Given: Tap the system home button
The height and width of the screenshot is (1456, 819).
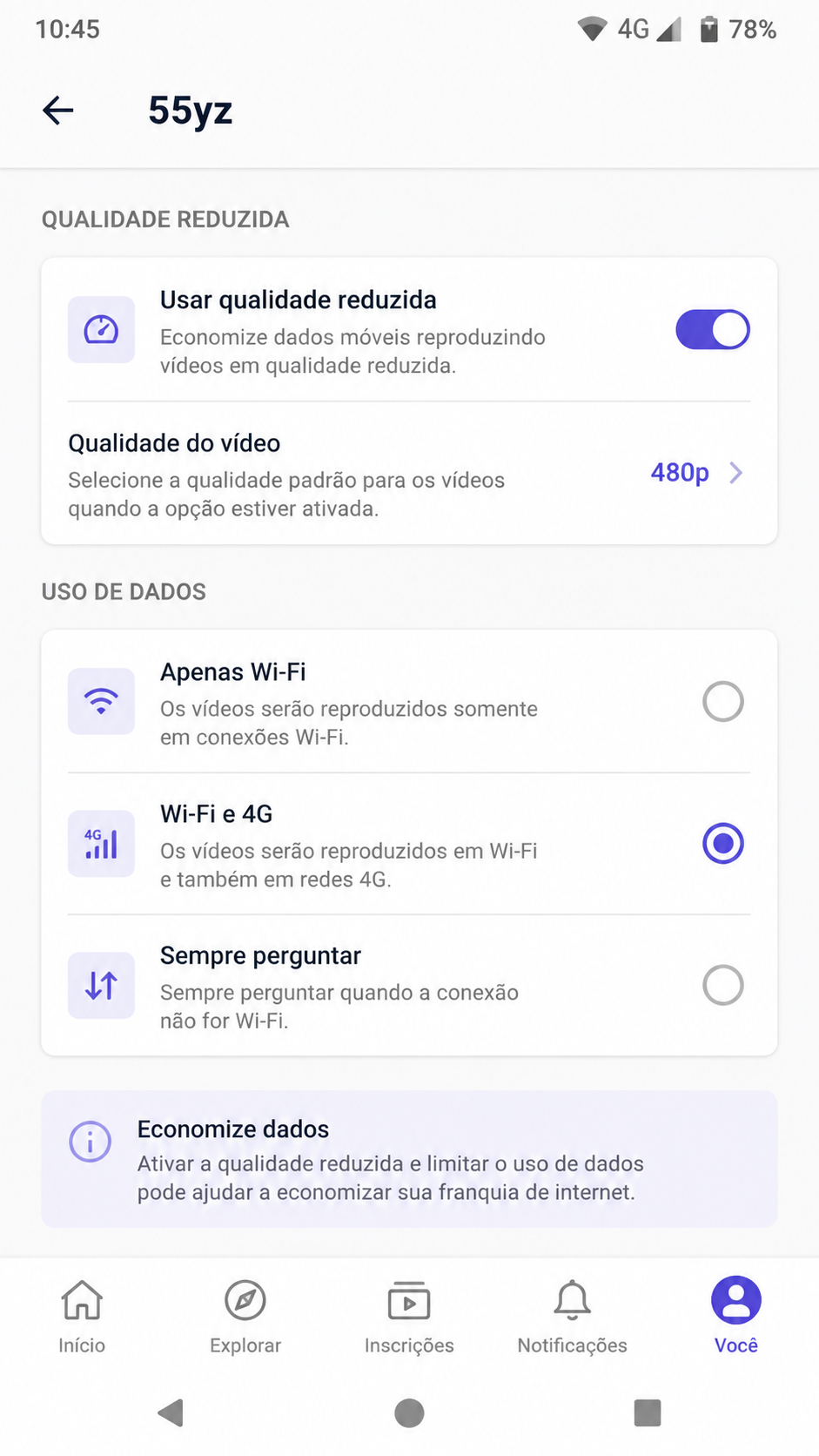Looking at the screenshot, I should coord(409,1412).
